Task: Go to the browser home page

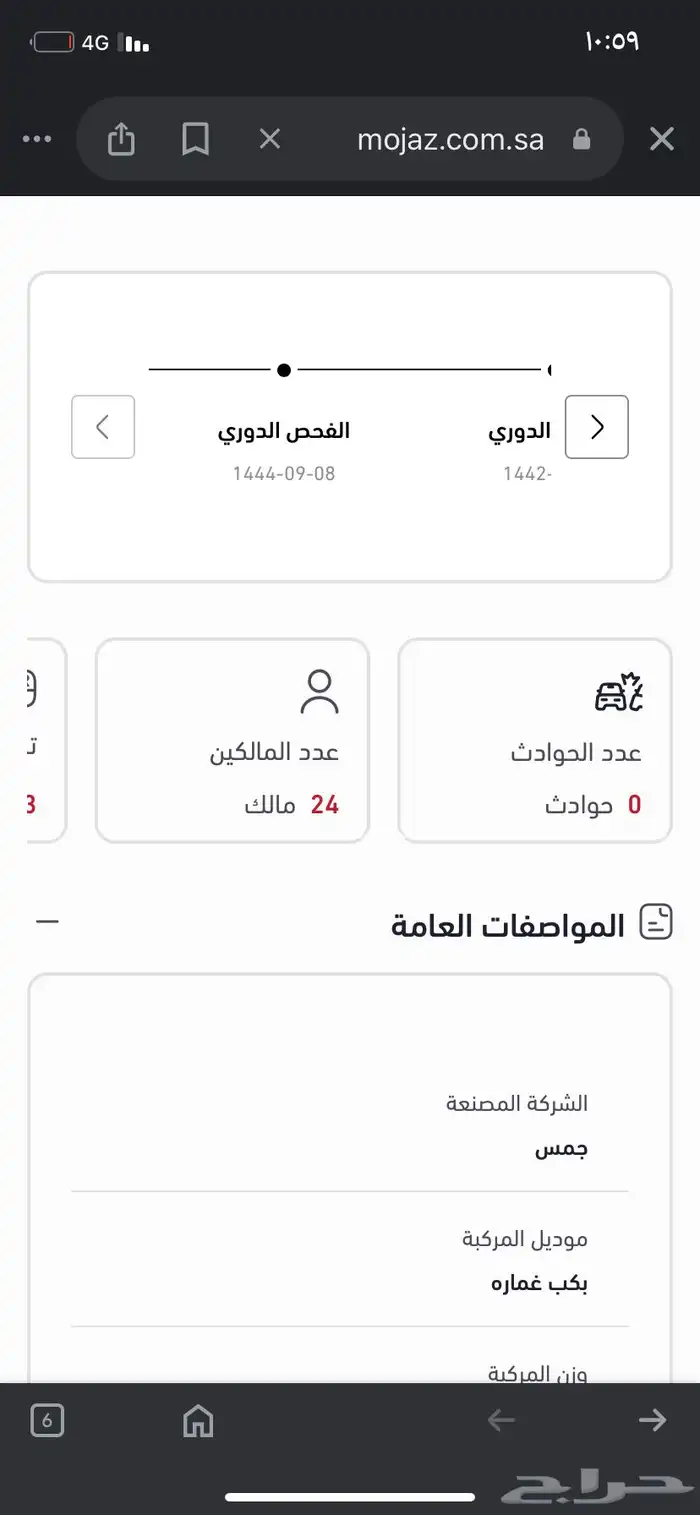Action: pos(198,1420)
